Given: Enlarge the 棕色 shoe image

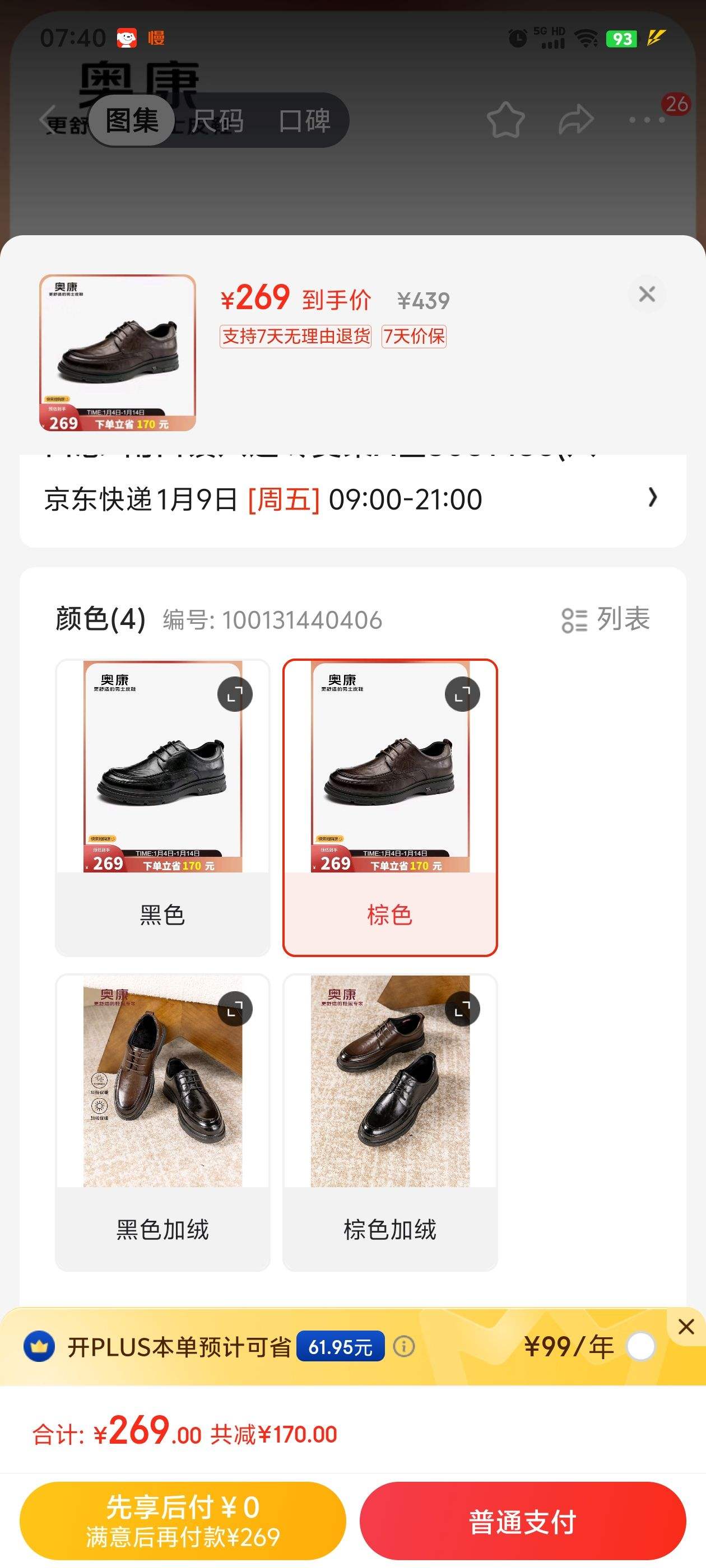Looking at the screenshot, I should 462,694.
